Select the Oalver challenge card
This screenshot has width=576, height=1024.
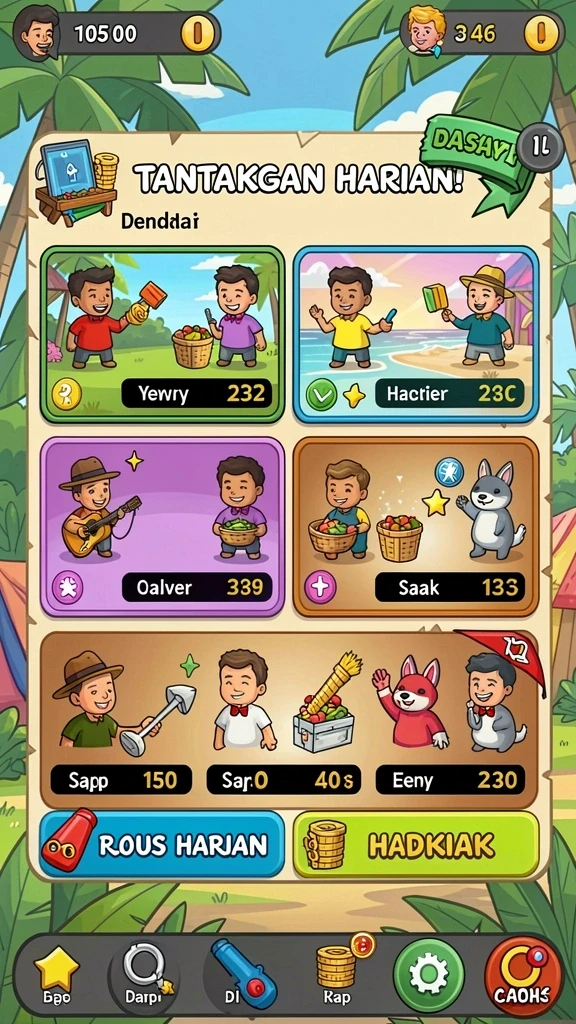click(x=163, y=527)
